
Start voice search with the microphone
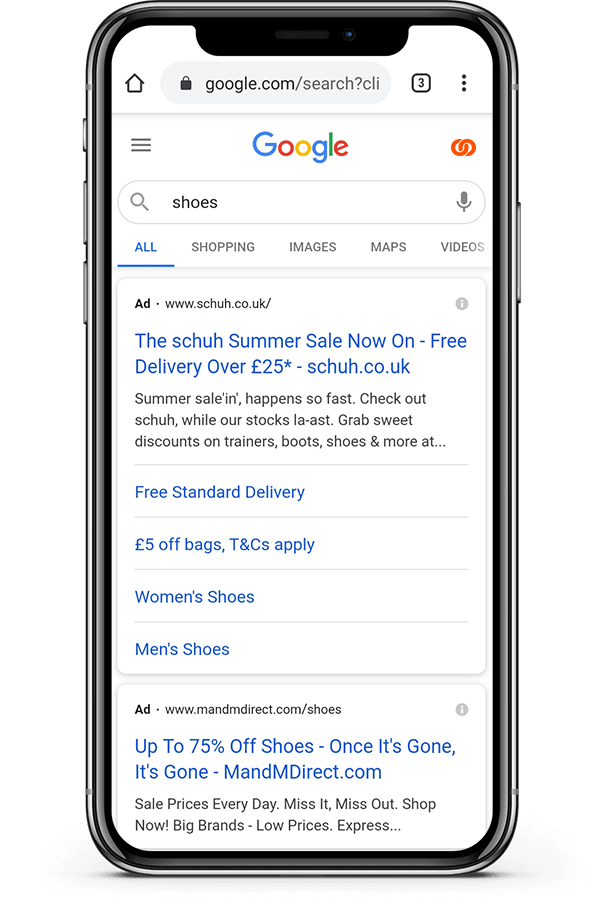pos(464,202)
